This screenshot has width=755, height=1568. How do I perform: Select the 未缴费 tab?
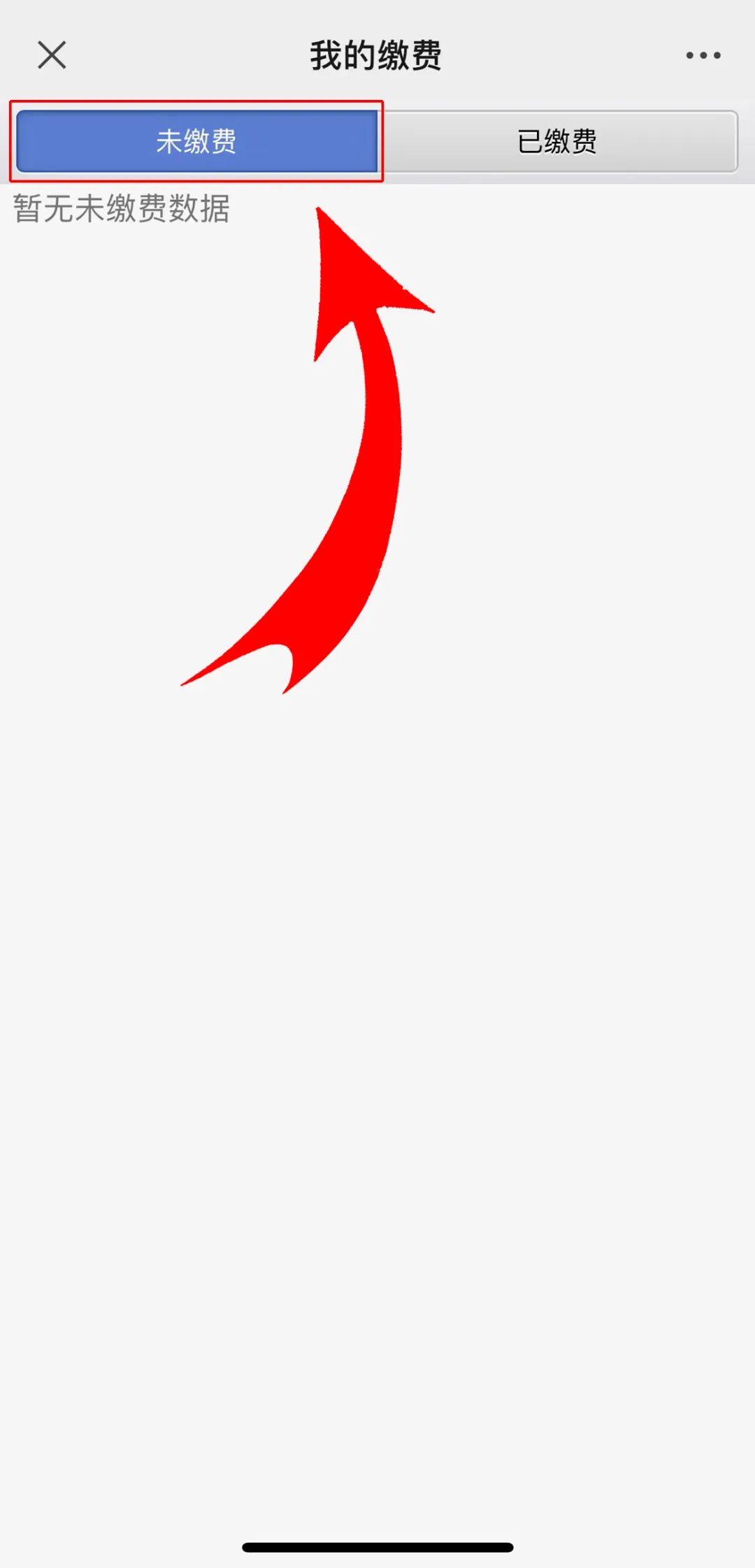click(197, 141)
